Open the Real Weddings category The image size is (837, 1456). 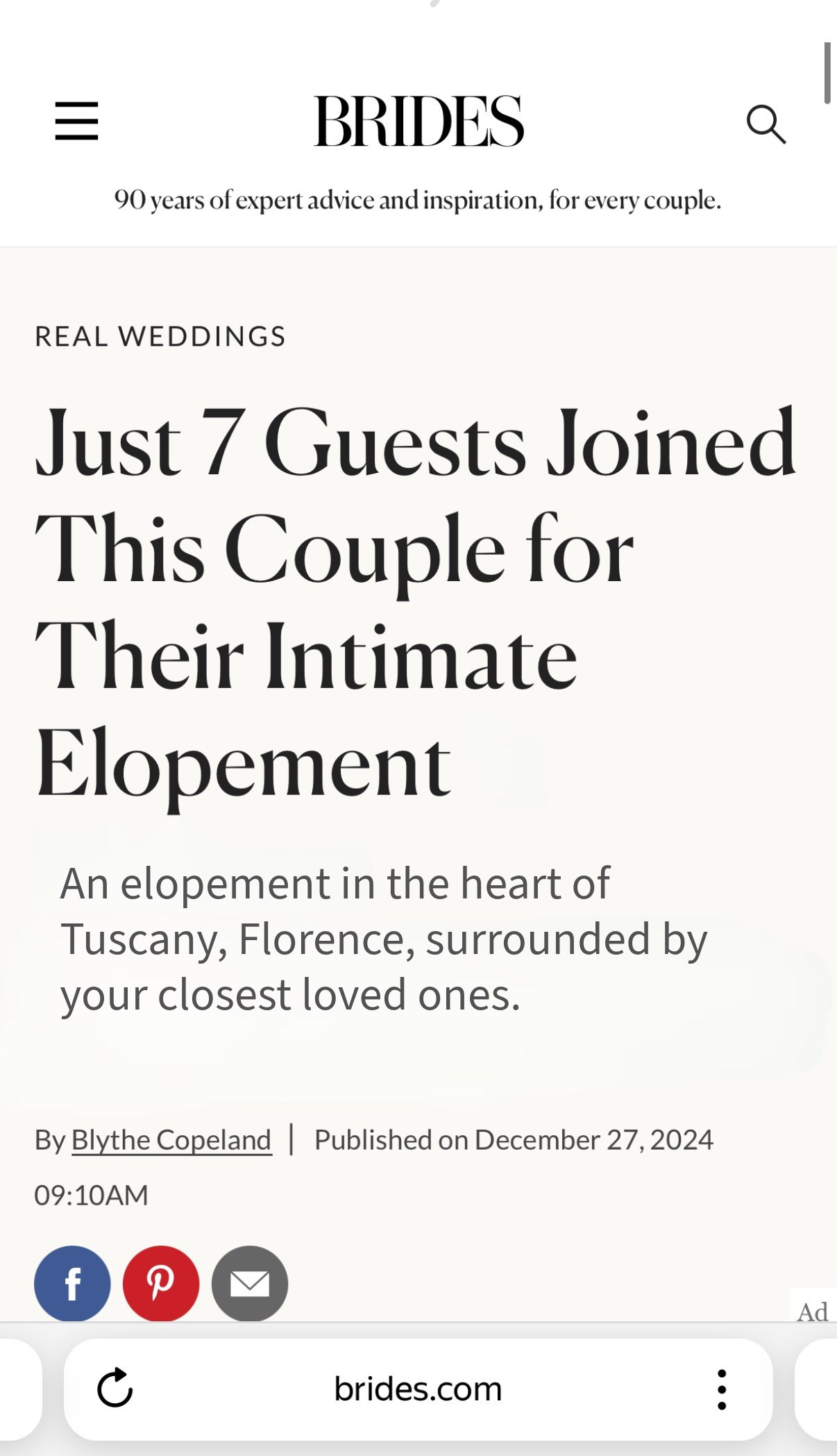click(x=160, y=337)
